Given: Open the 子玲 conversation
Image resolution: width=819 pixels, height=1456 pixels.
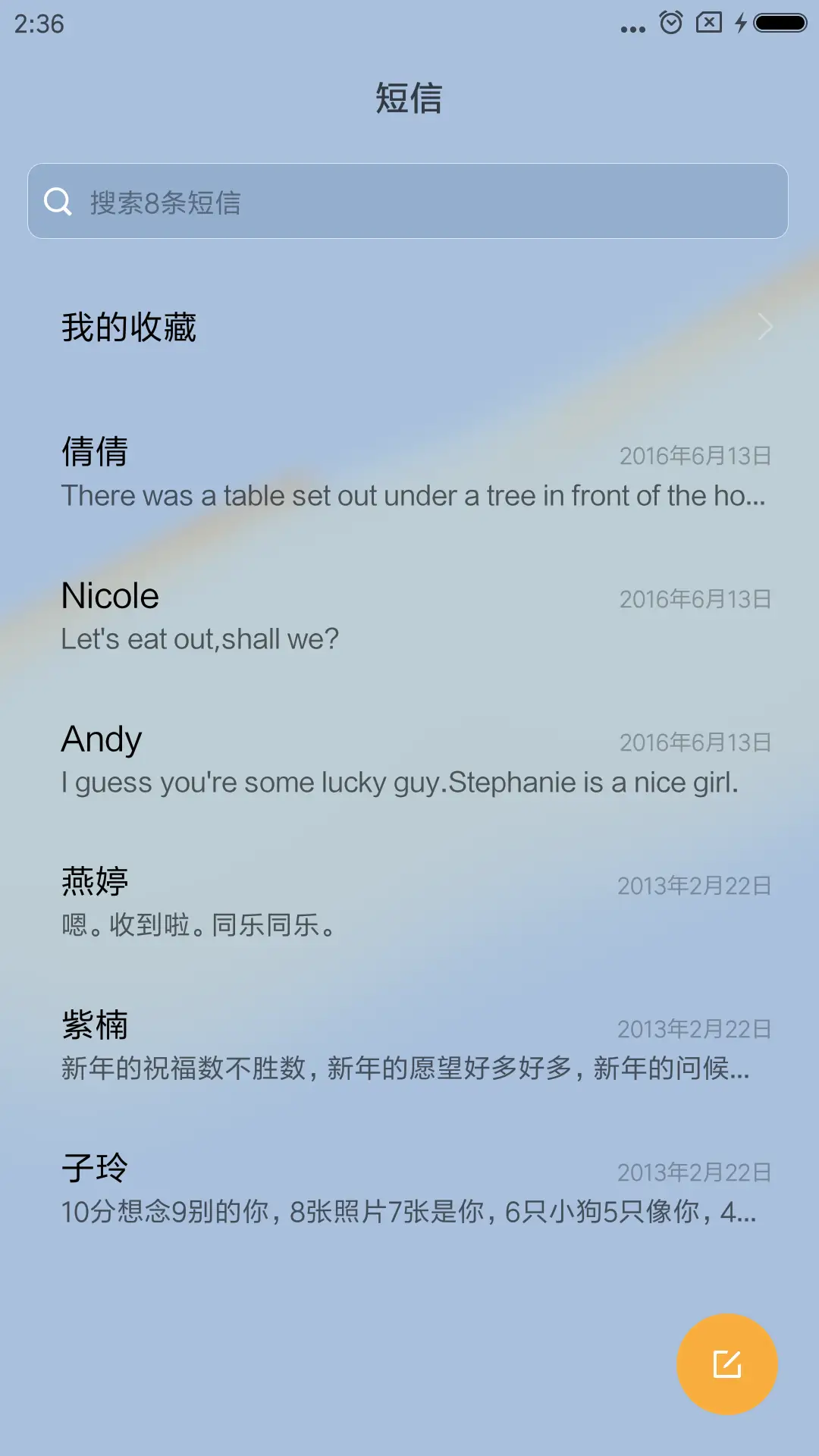Looking at the screenshot, I should 409,1187.
